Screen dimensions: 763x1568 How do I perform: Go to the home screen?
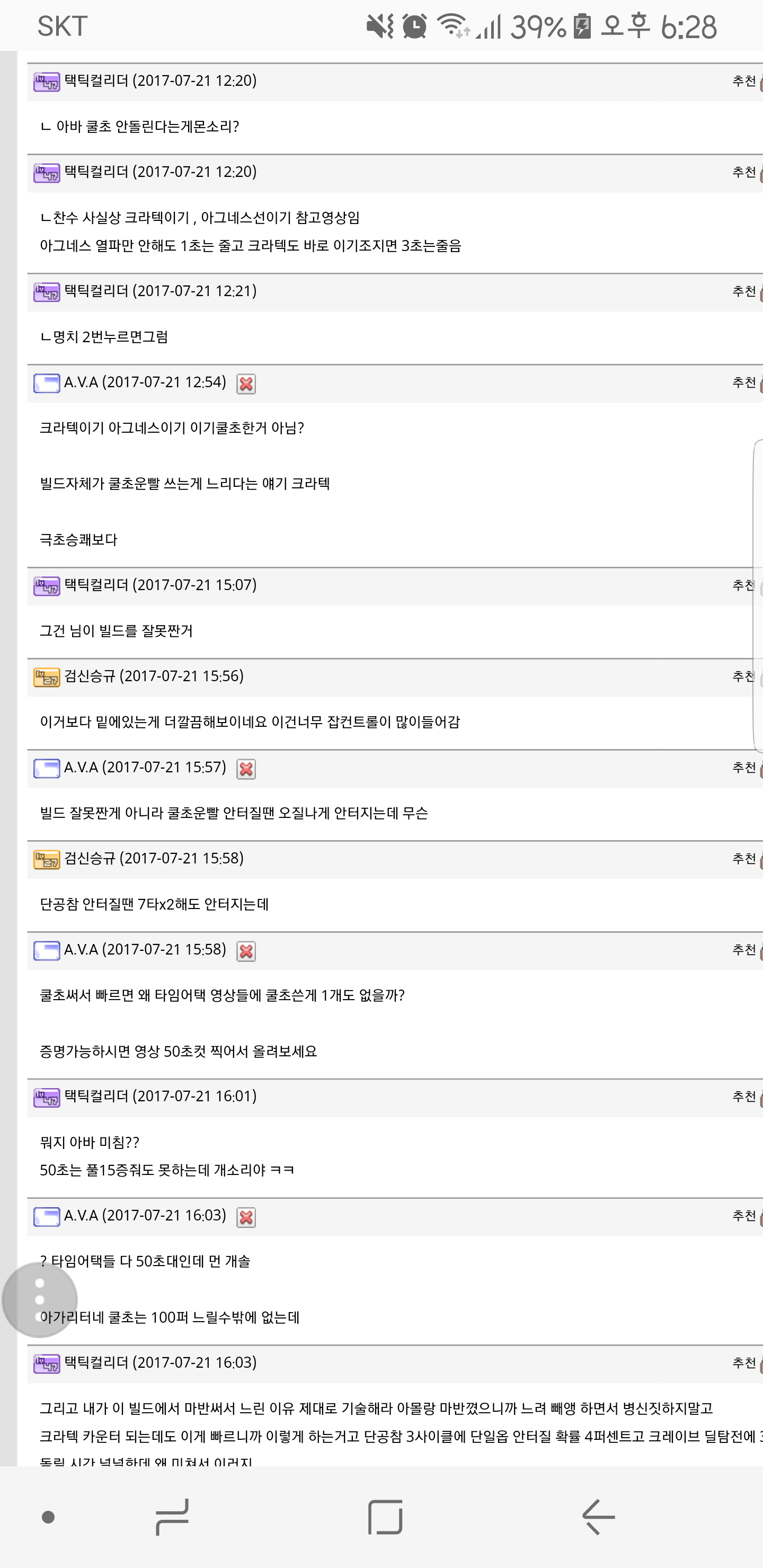pos(385,1517)
